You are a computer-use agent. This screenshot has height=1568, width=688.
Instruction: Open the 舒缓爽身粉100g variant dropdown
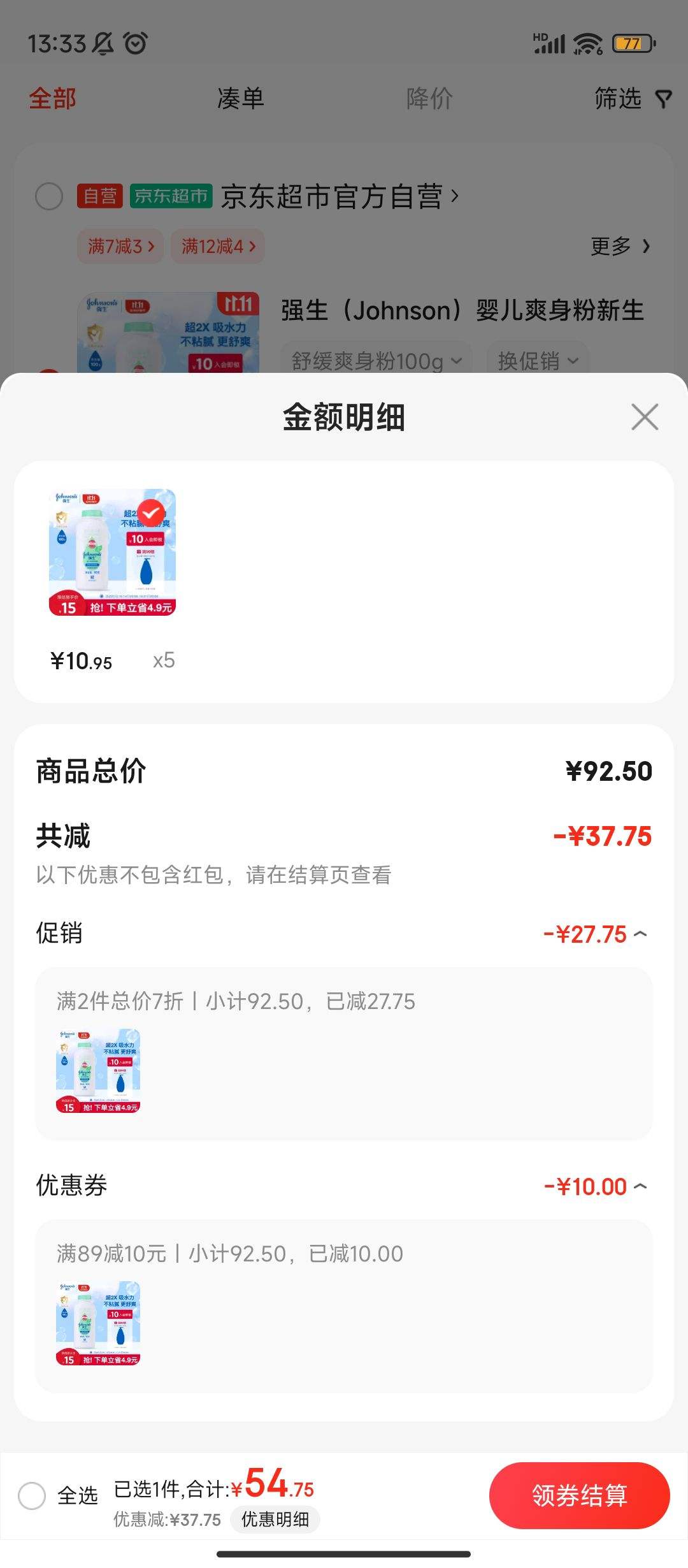[x=376, y=361]
